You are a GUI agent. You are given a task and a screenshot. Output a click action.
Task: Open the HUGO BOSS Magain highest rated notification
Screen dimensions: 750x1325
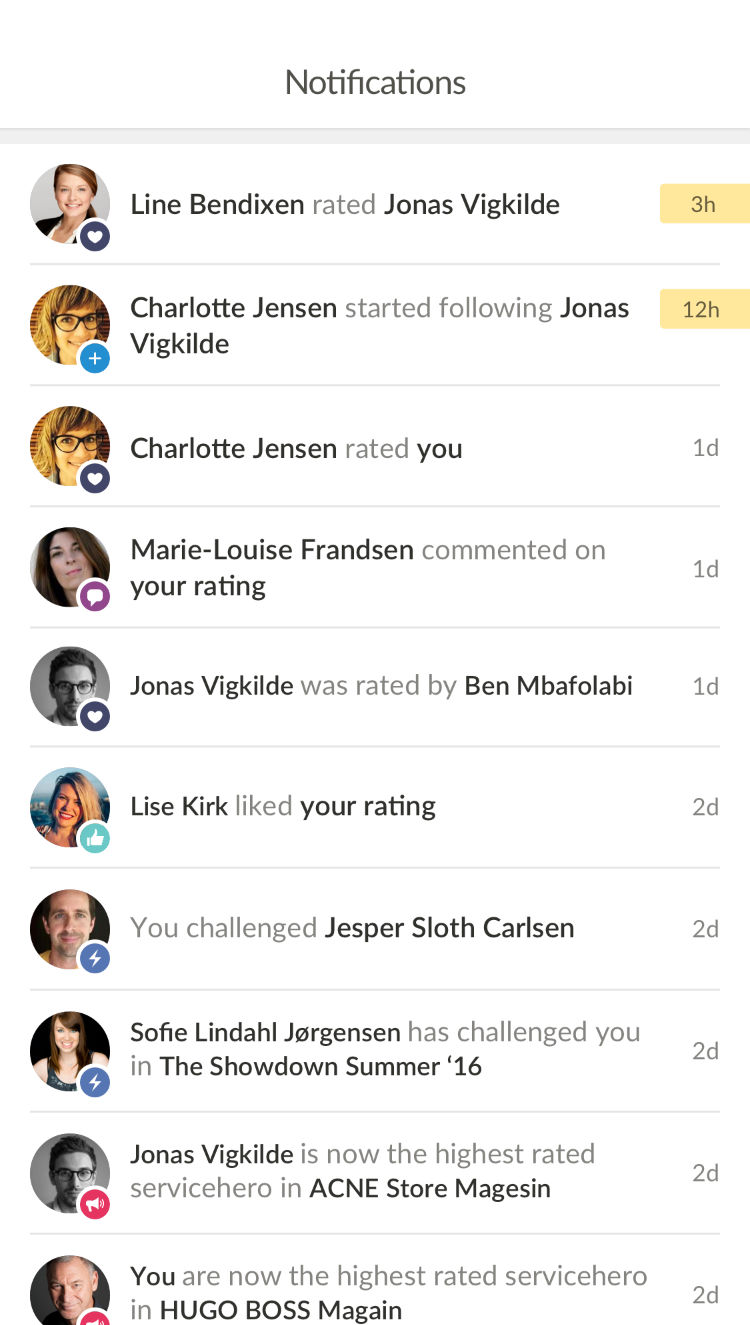pyautogui.click(x=375, y=1280)
